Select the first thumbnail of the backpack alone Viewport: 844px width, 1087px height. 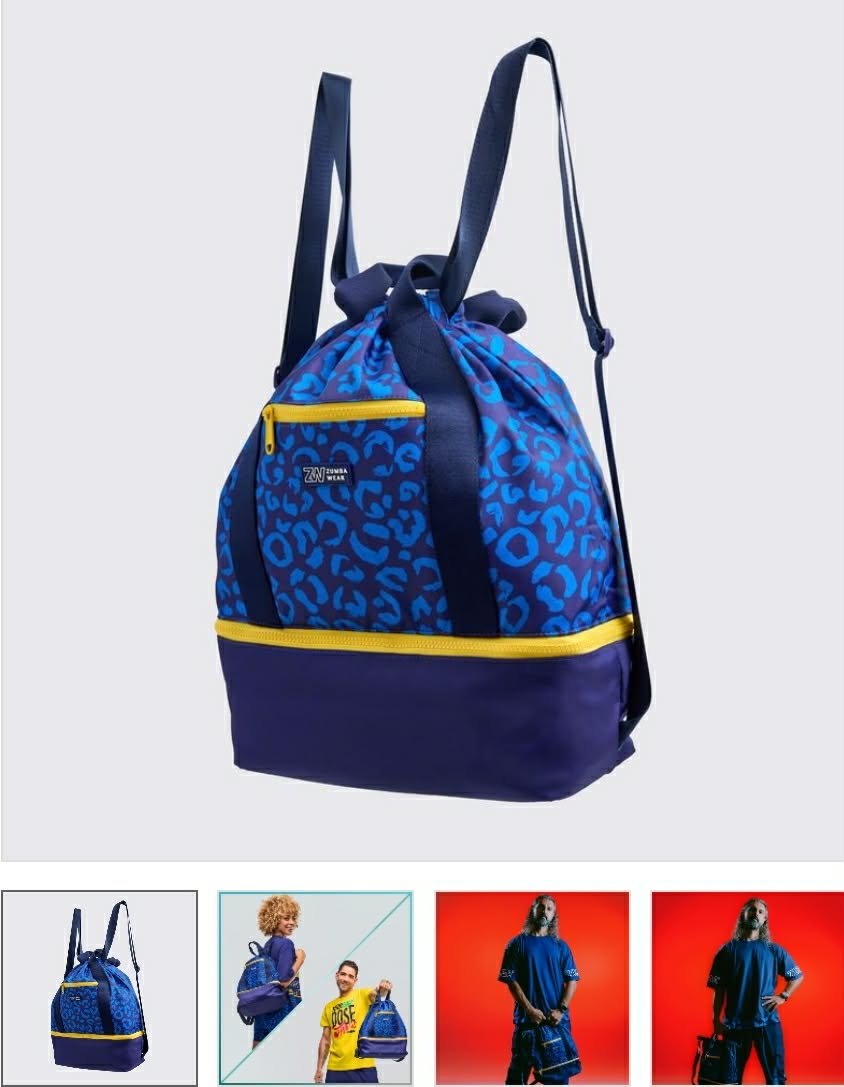coord(99,987)
